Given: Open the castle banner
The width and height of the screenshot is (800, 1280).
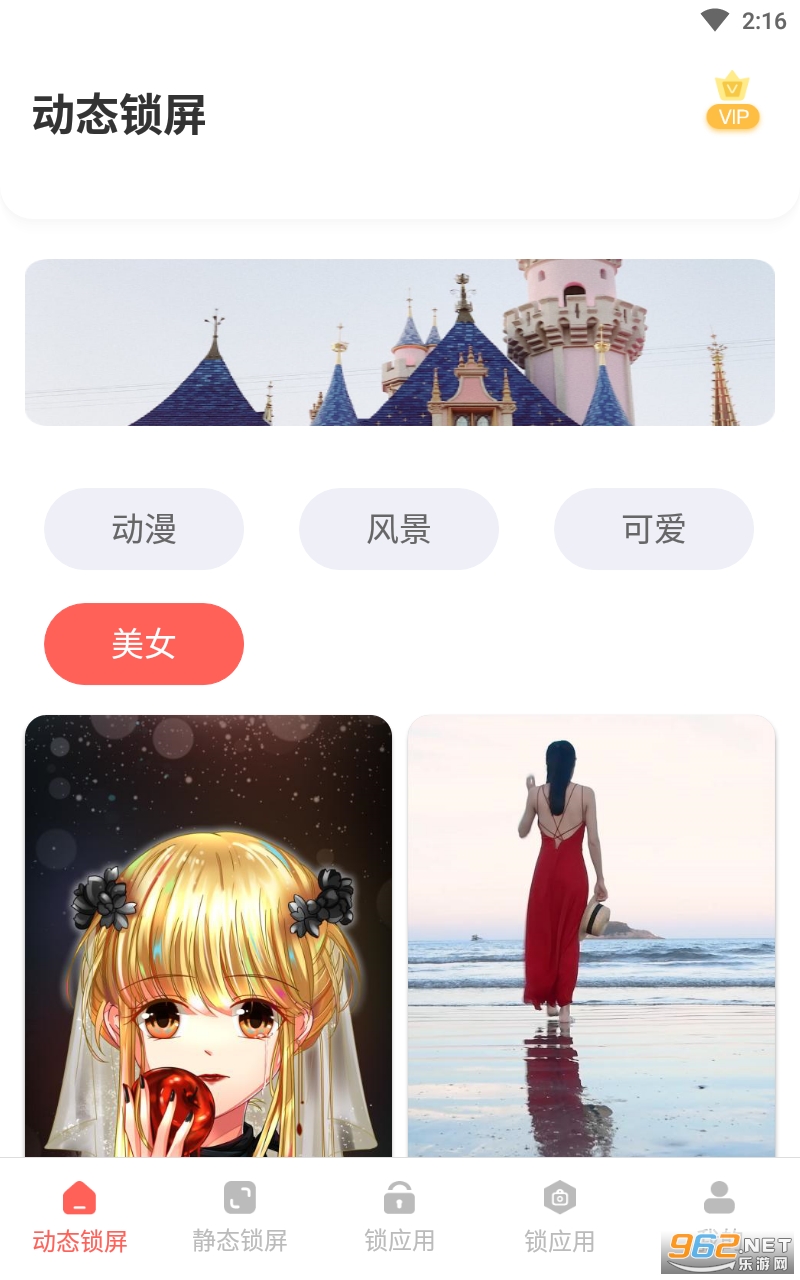Looking at the screenshot, I should coord(400,343).
